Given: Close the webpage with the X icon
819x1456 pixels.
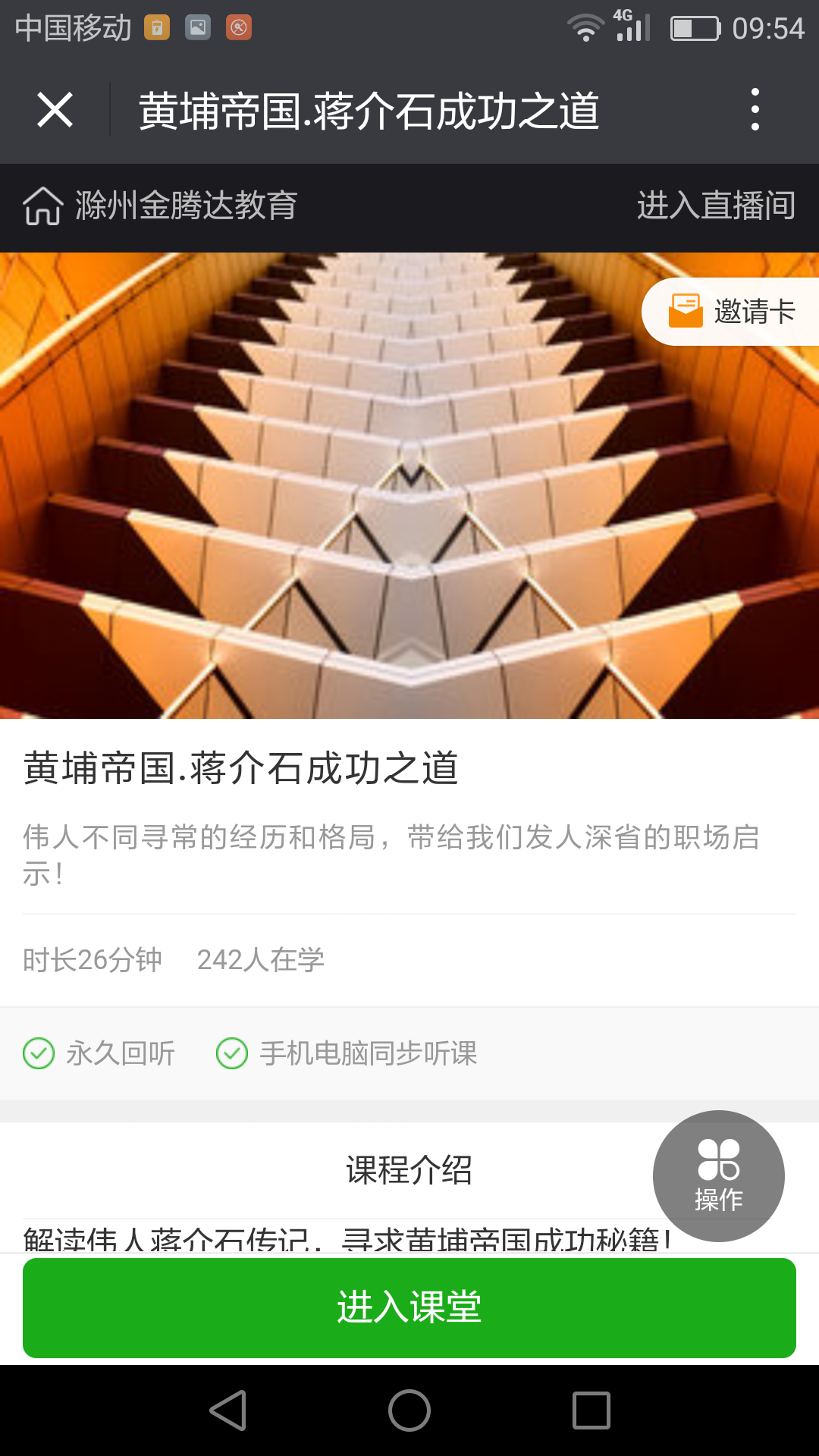Looking at the screenshot, I should coord(55,111).
